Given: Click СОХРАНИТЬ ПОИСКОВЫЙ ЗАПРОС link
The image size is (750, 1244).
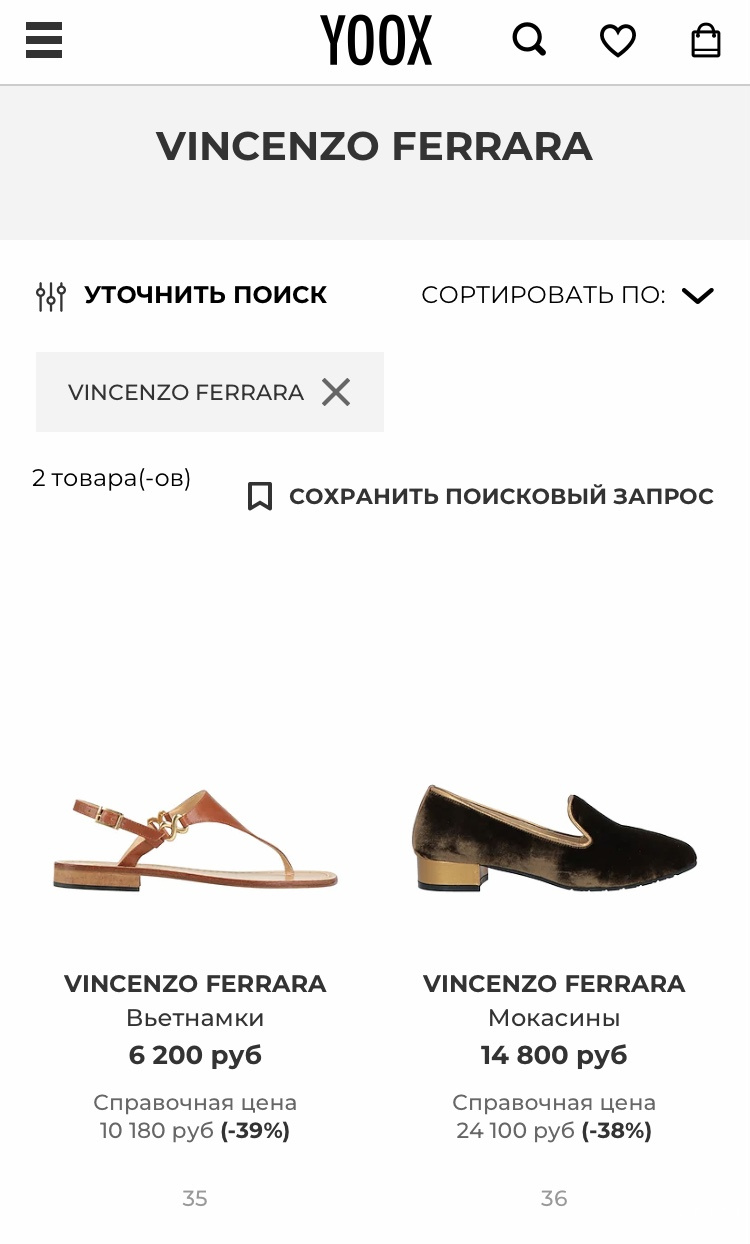Looking at the screenshot, I should click(x=500, y=495).
